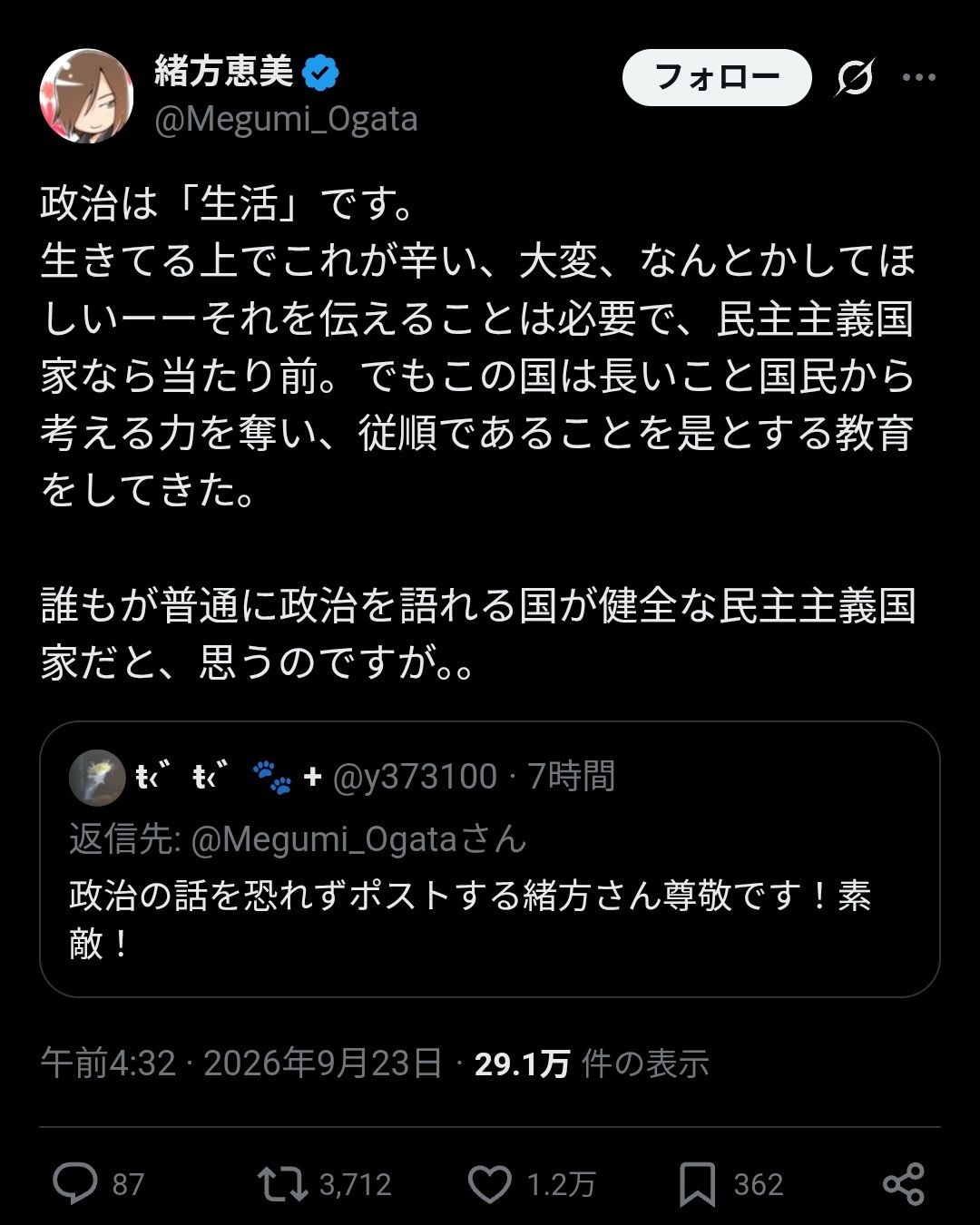This screenshot has height=1225, width=980.
Task: Repost this post by 緒方恵美
Action: click(x=283, y=1184)
